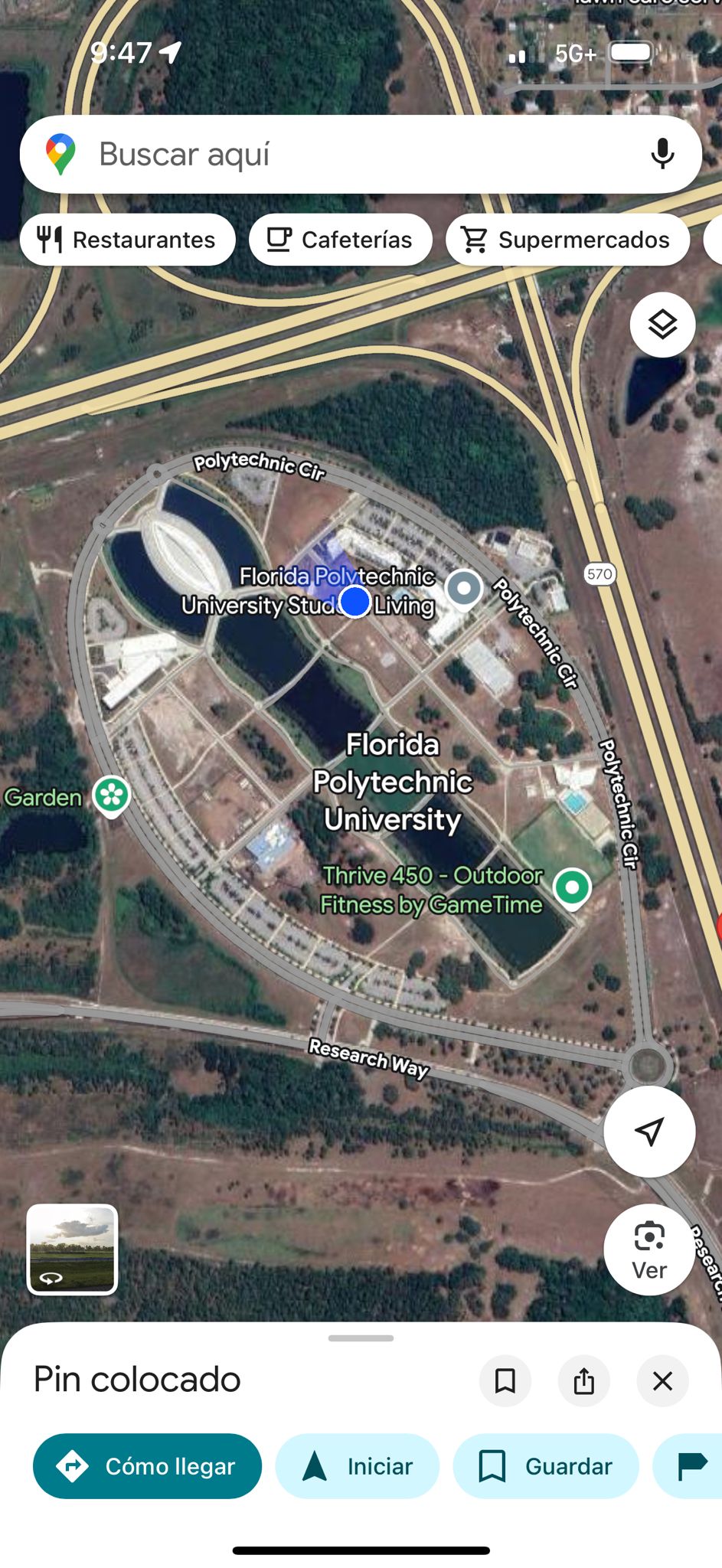Image resolution: width=722 pixels, height=1568 pixels.
Task: Share the dropped pin
Action: 584,1380
